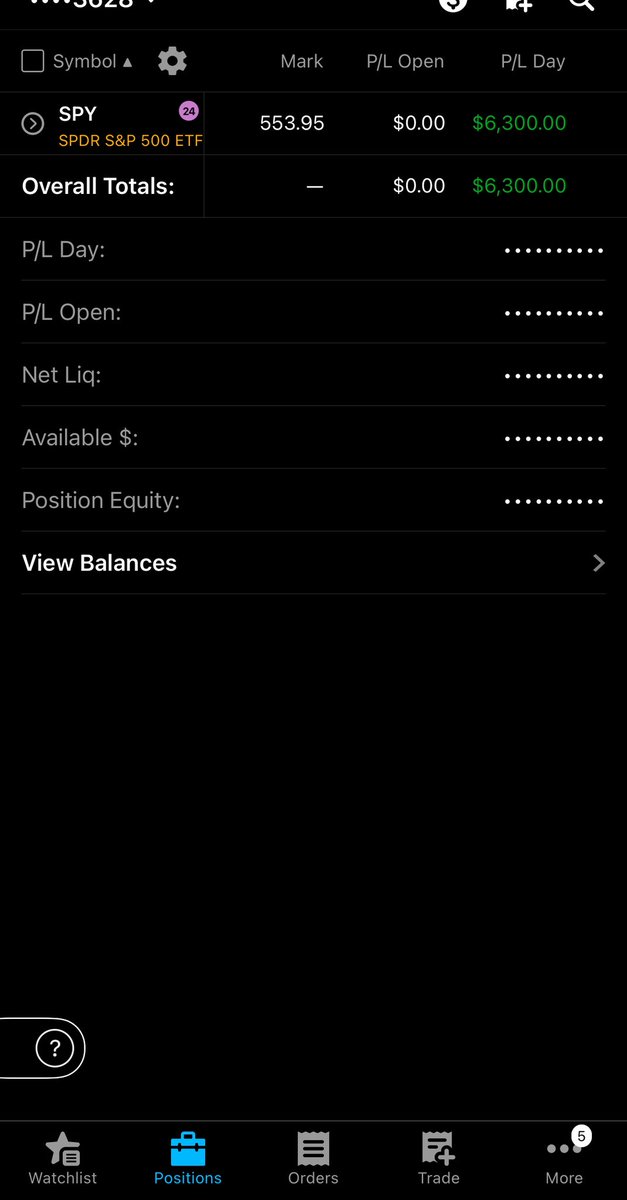This screenshot has height=1200, width=627.
Task: Expand the SPY position row
Action: tap(33, 124)
